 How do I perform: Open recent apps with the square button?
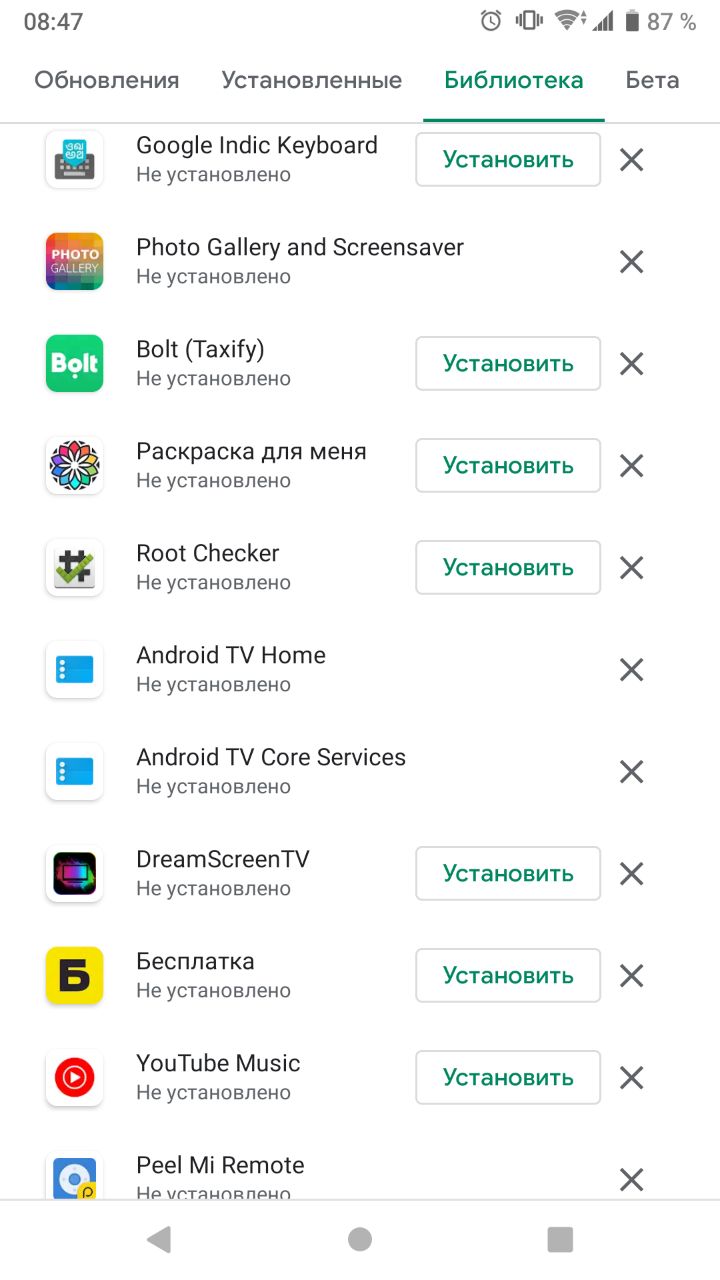click(560, 1240)
